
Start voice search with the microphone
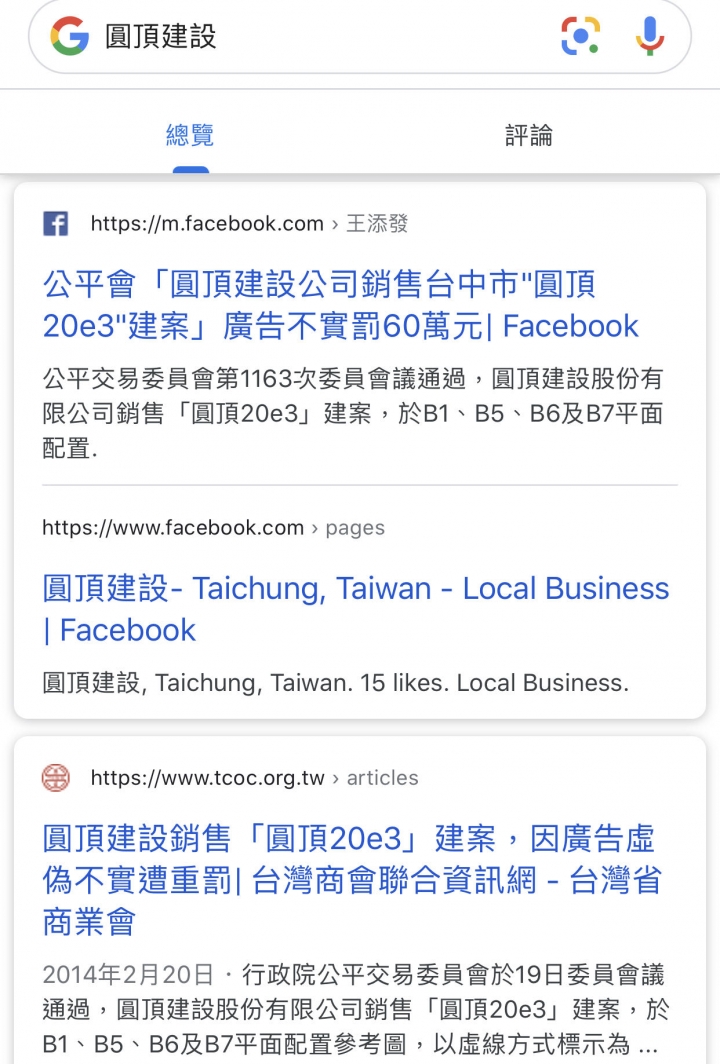[650, 37]
